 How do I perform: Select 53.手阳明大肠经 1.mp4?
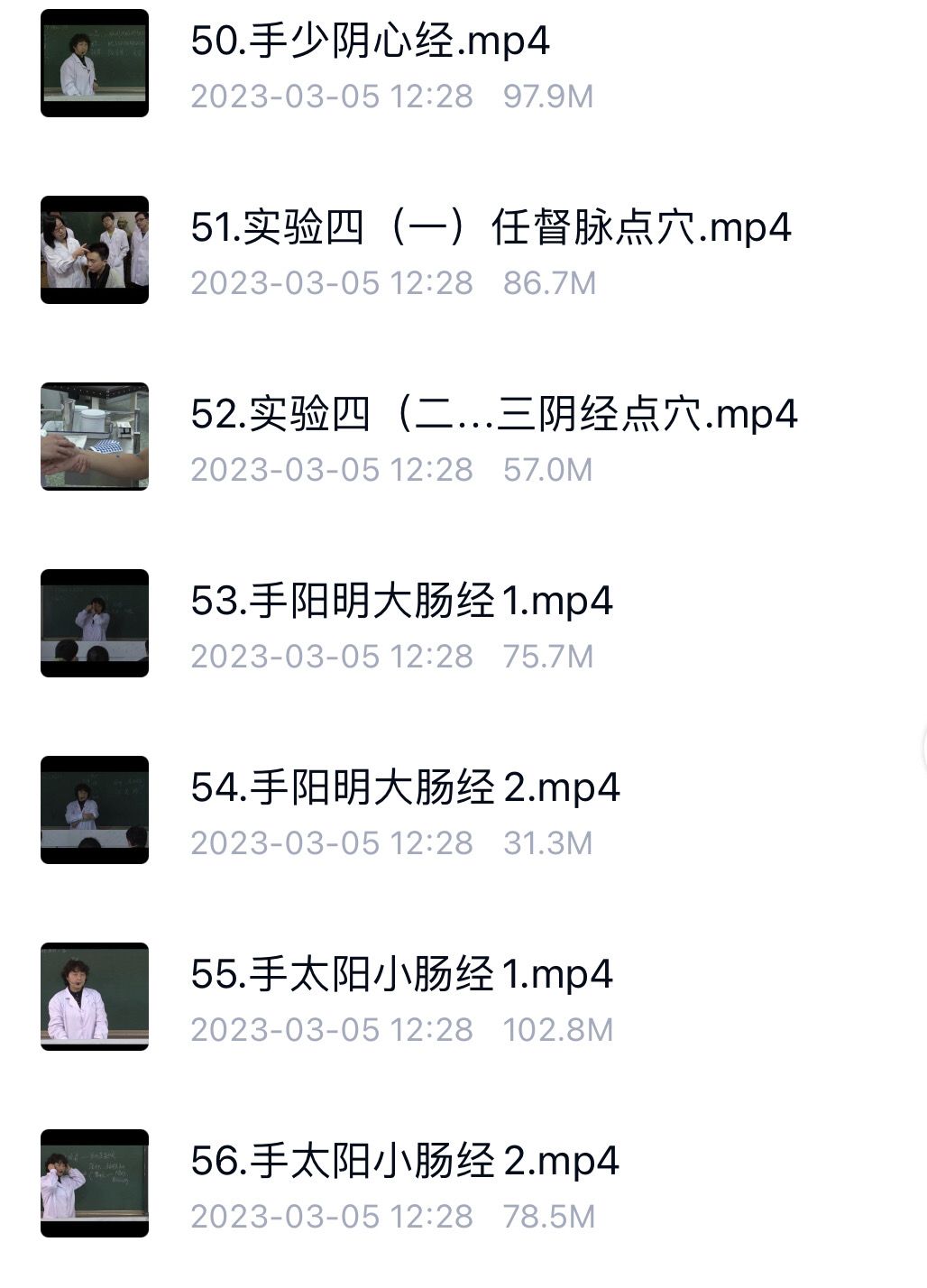coord(401,602)
